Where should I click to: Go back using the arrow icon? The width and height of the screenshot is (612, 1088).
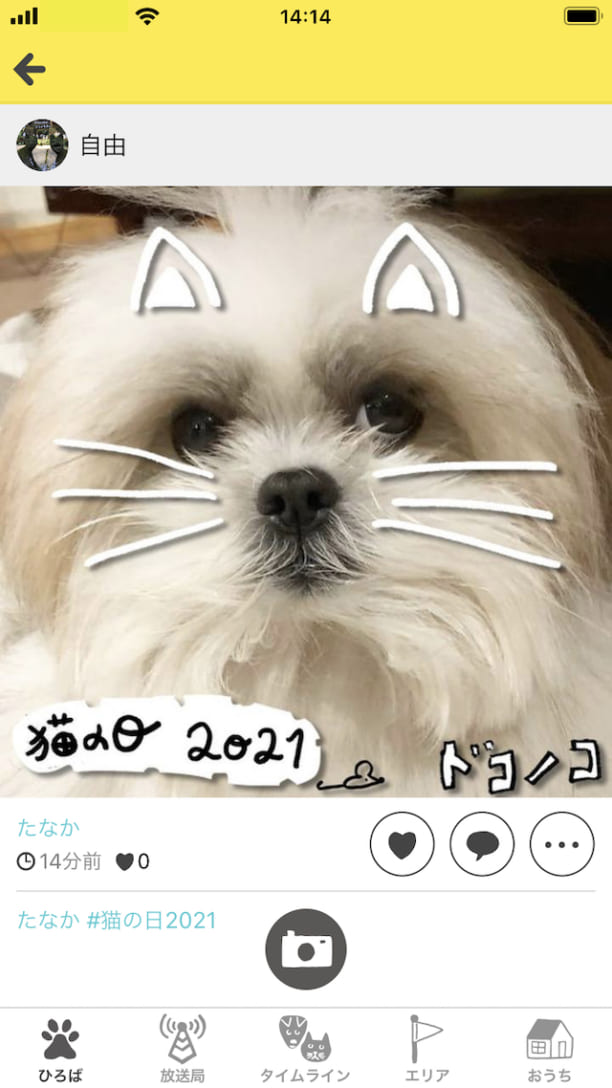pos(30,69)
